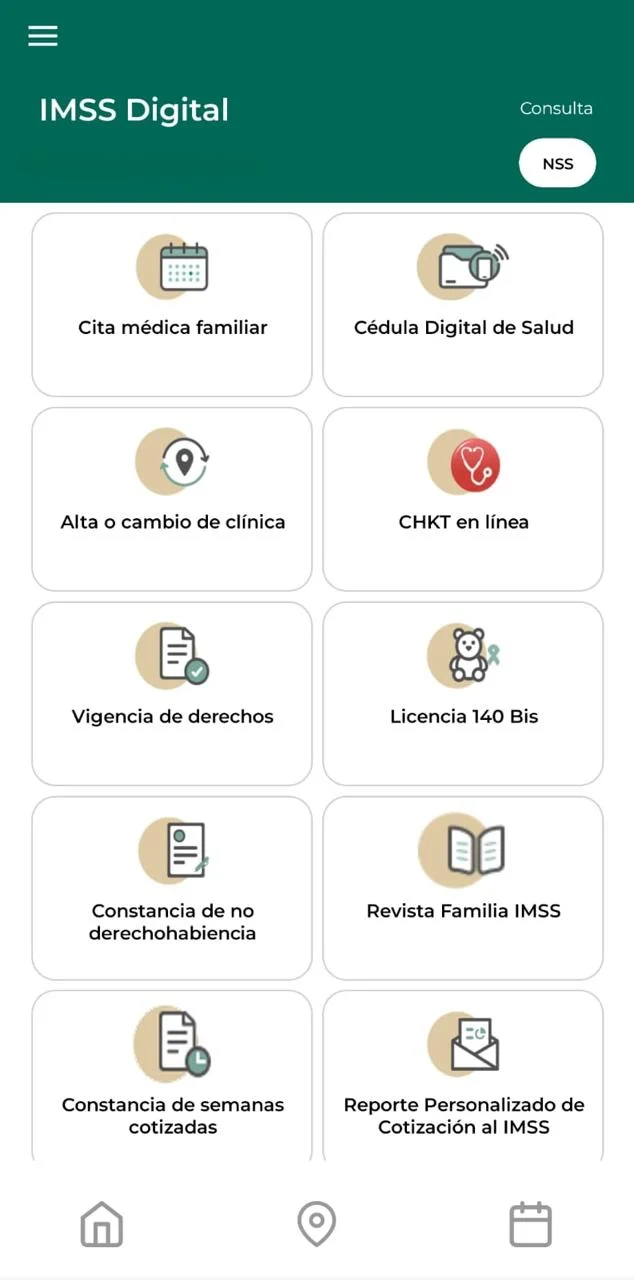Screen dimensions: 634x1280
Task: Select Alta o cambio de clínica
Action: [172, 499]
